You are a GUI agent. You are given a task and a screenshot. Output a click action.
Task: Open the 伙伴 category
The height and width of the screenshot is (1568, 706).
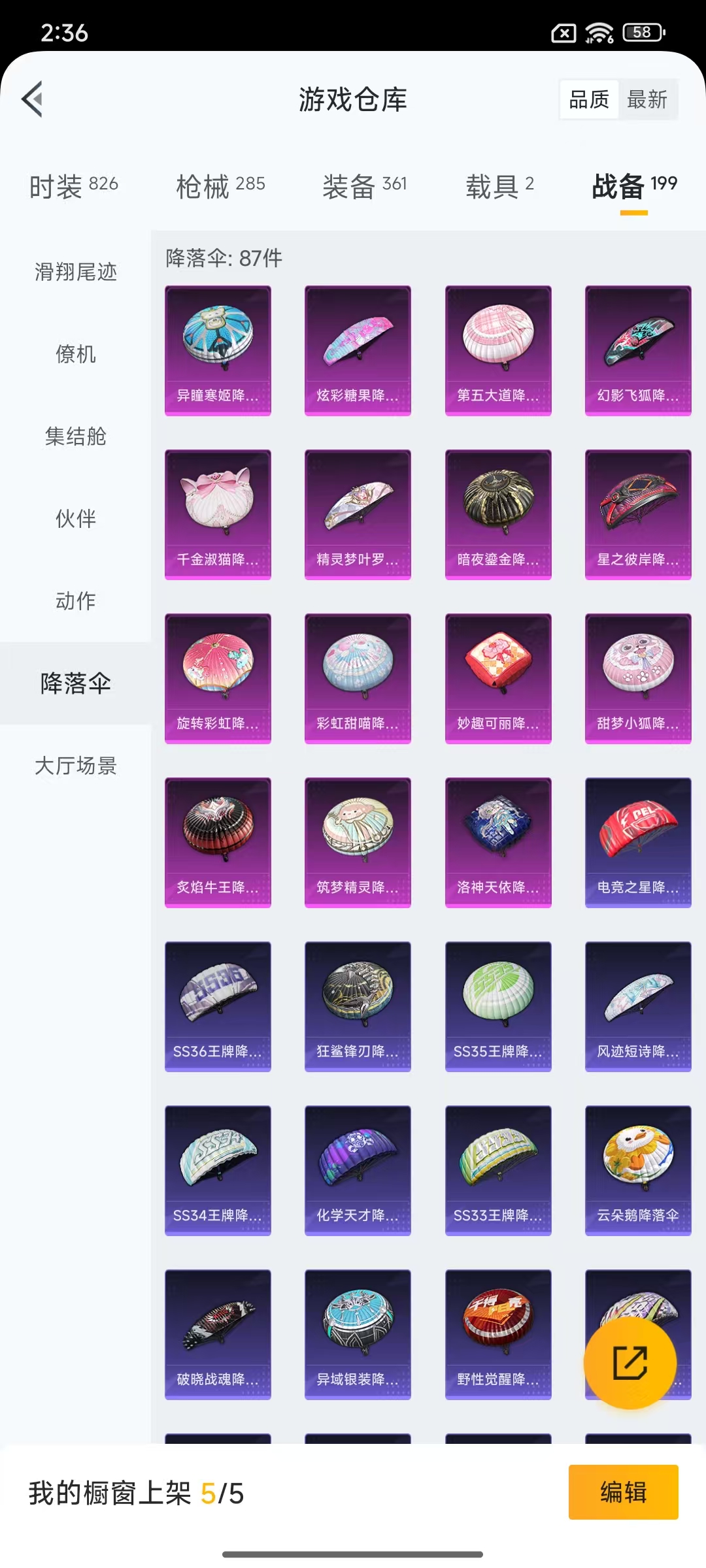tap(76, 519)
